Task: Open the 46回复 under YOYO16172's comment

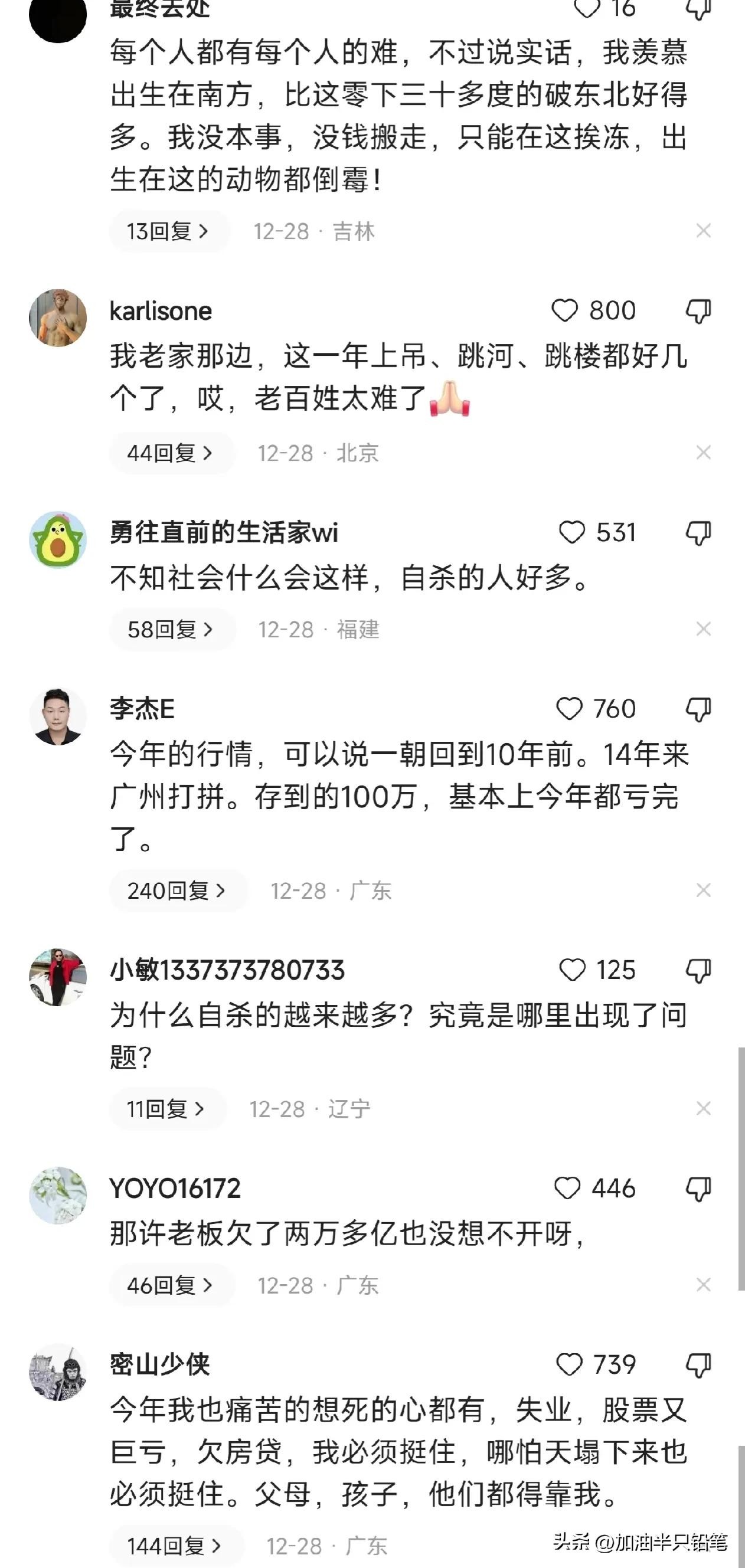Action: click(171, 1285)
